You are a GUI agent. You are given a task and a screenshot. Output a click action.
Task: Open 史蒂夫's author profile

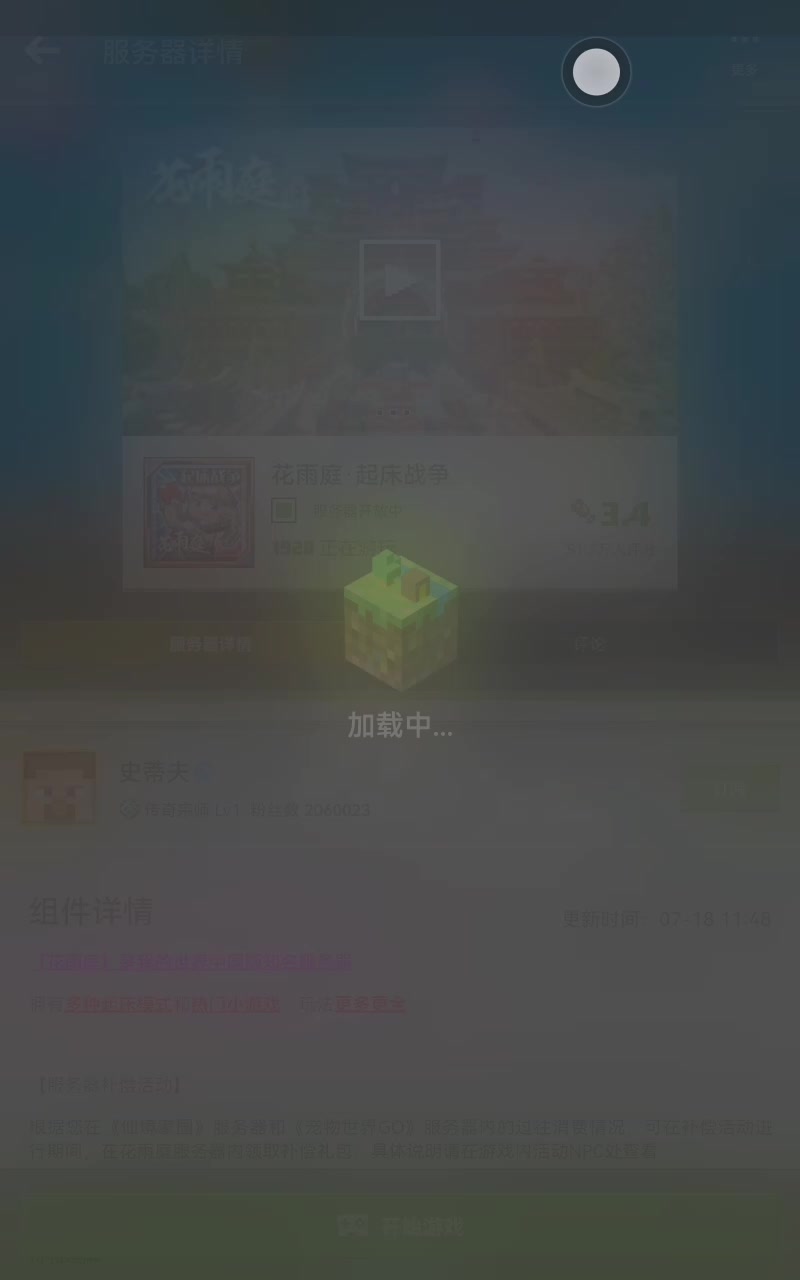click(x=60, y=788)
